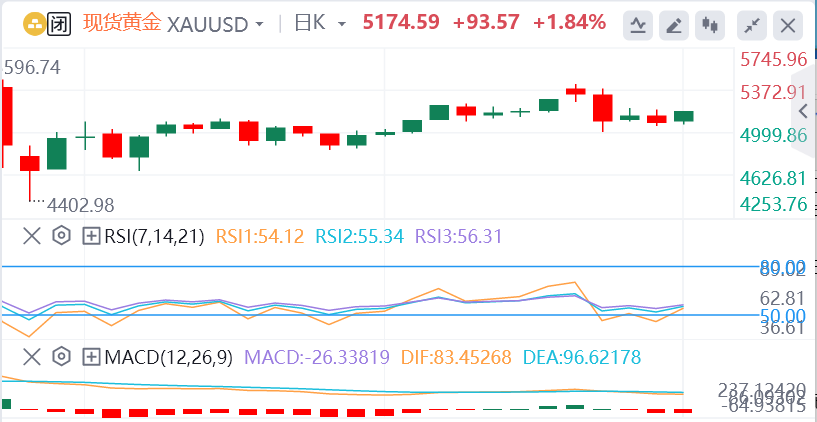Open the indicators chart-line icon
817x422 pixels.
638,25
